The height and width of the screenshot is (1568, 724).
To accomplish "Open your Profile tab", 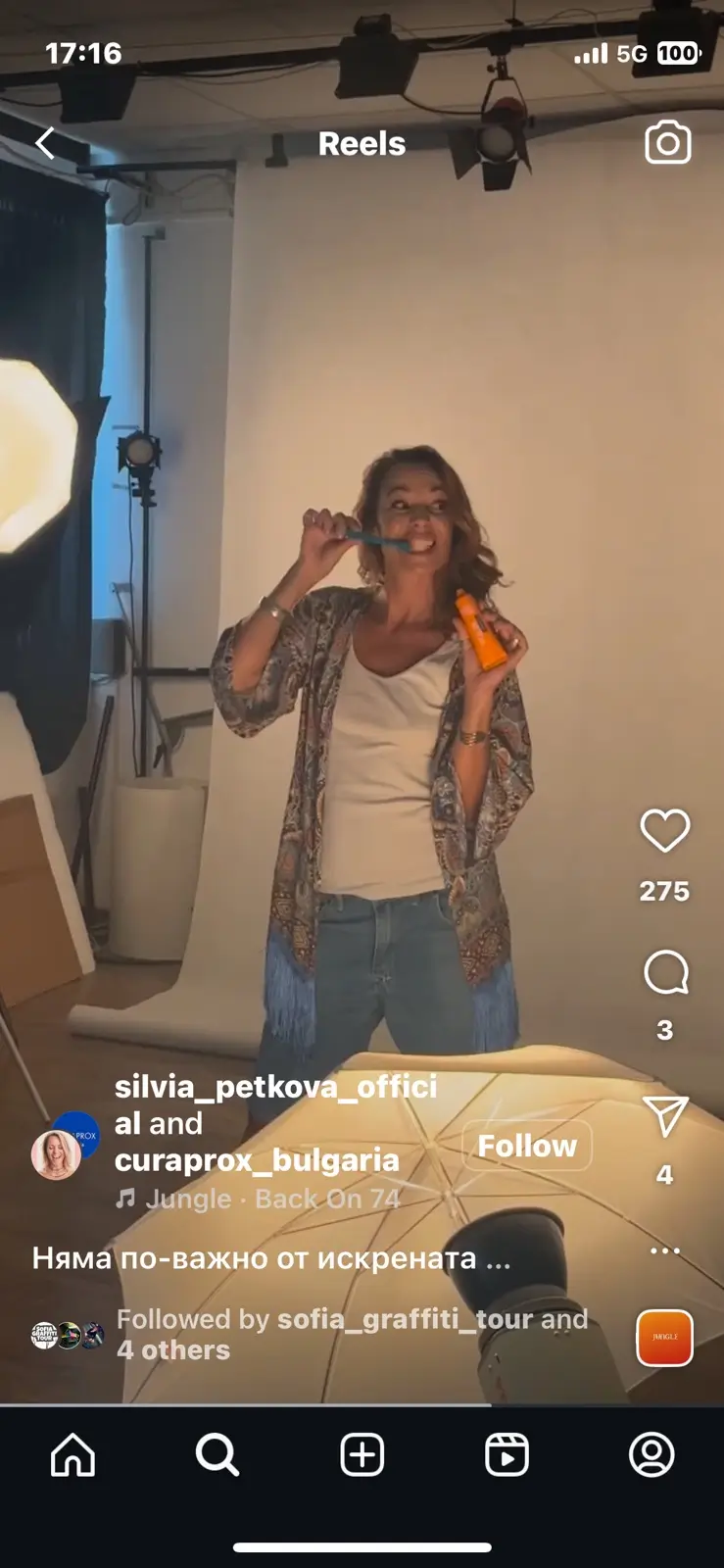I will (x=652, y=1454).
